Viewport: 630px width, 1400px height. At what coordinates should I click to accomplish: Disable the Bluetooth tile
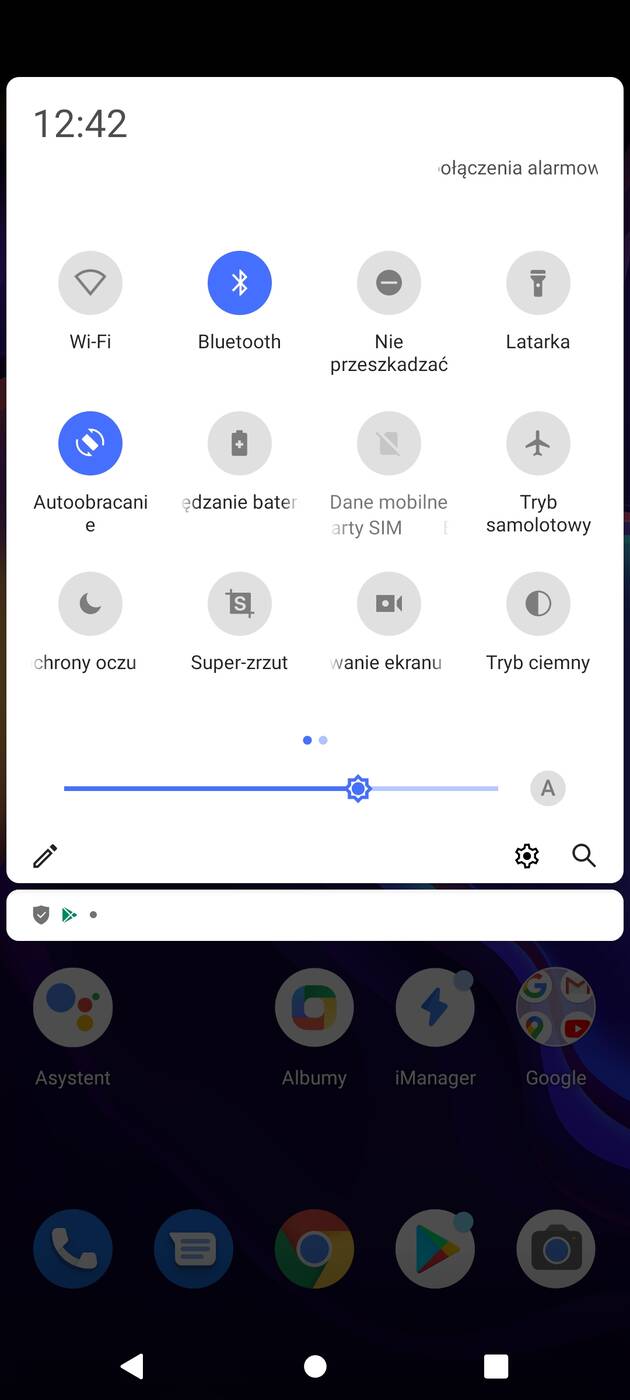[x=239, y=283]
